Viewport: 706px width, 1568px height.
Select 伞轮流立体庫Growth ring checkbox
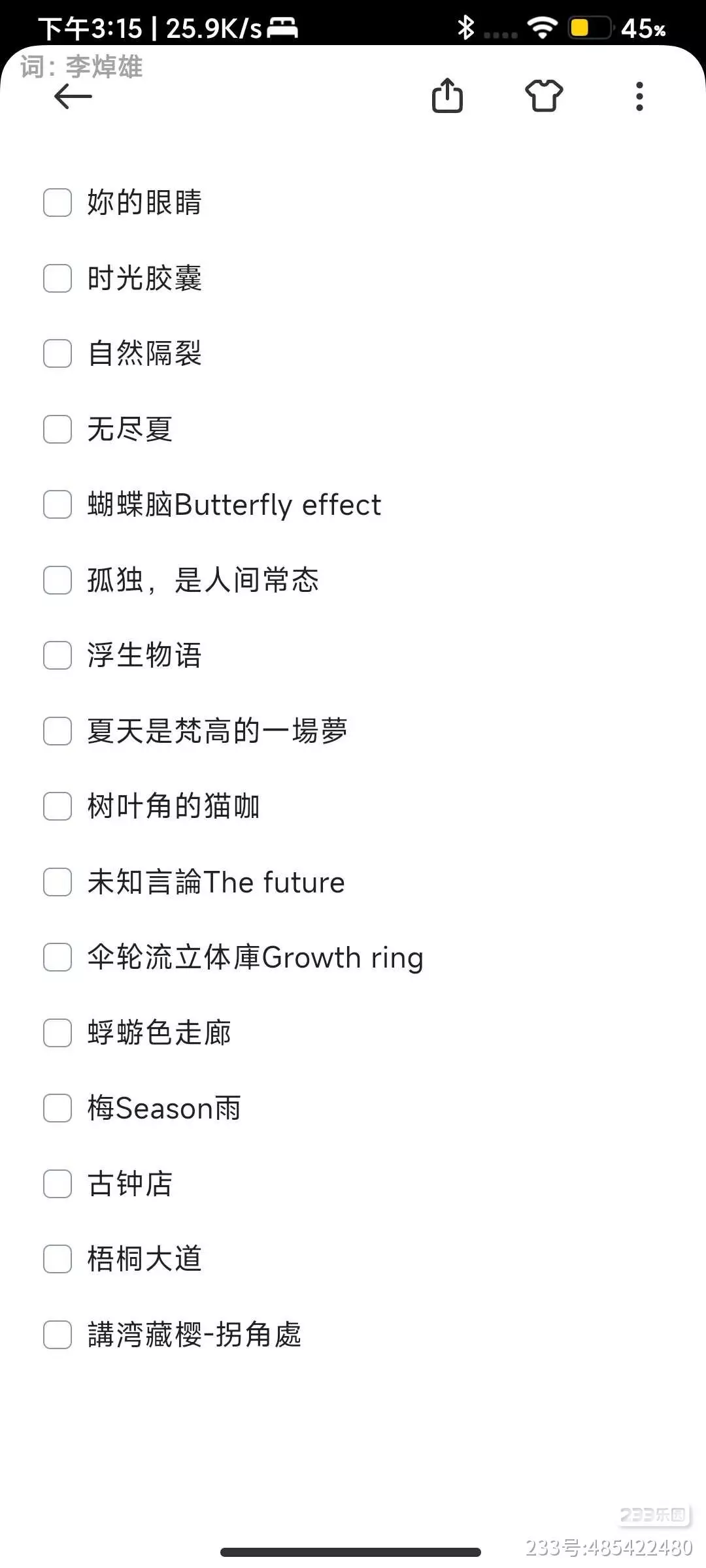[58, 957]
